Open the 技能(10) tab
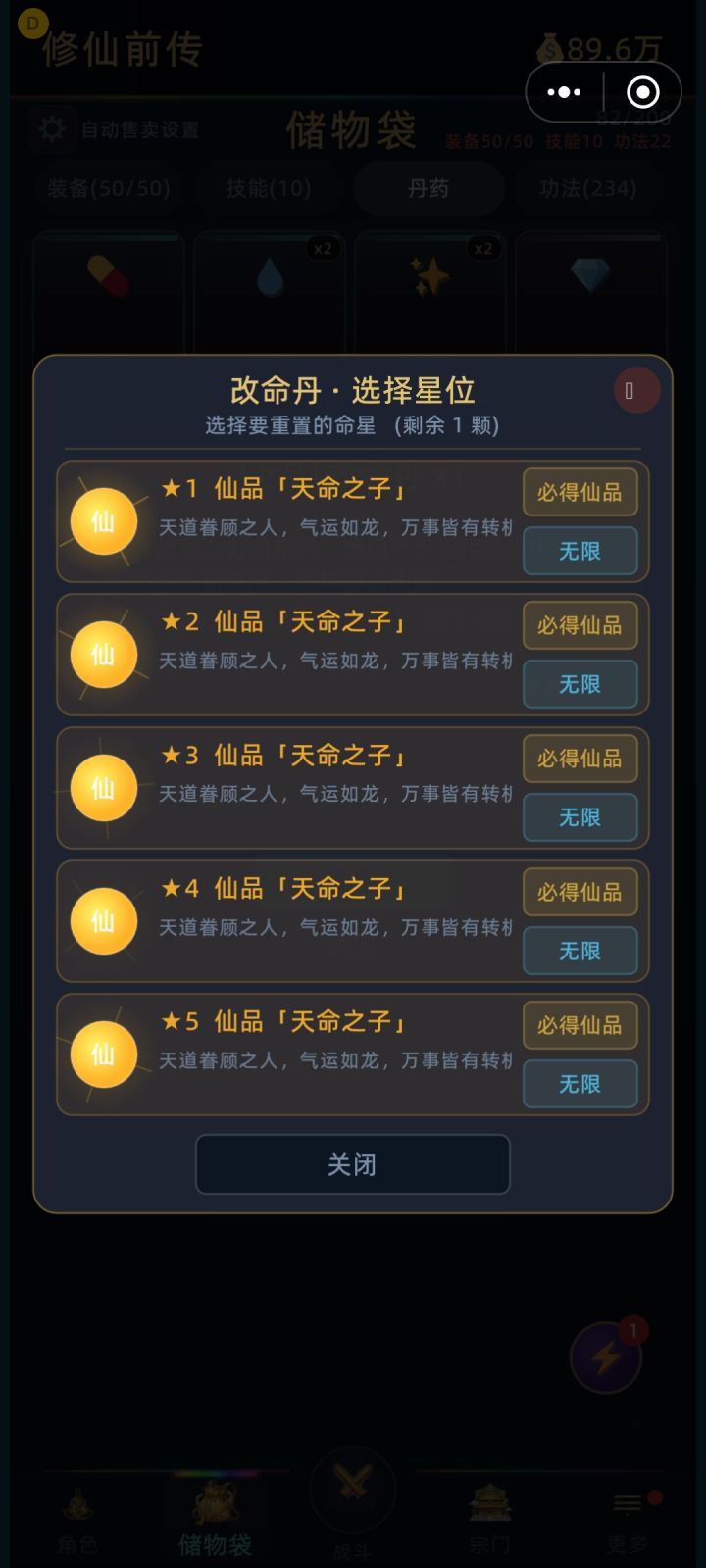706x1568 pixels. (269, 188)
